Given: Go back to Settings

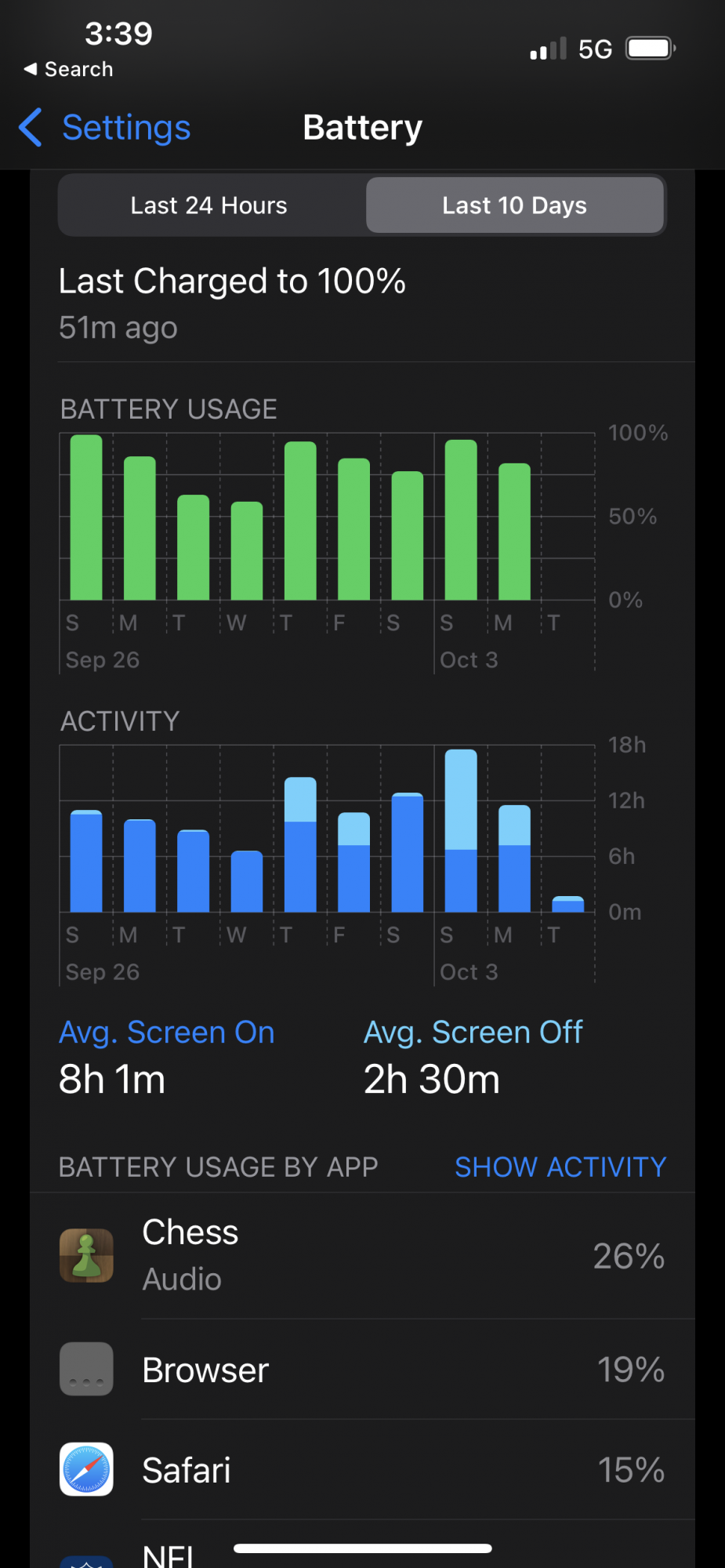Looking at the screenshot, I should (105, 128).
